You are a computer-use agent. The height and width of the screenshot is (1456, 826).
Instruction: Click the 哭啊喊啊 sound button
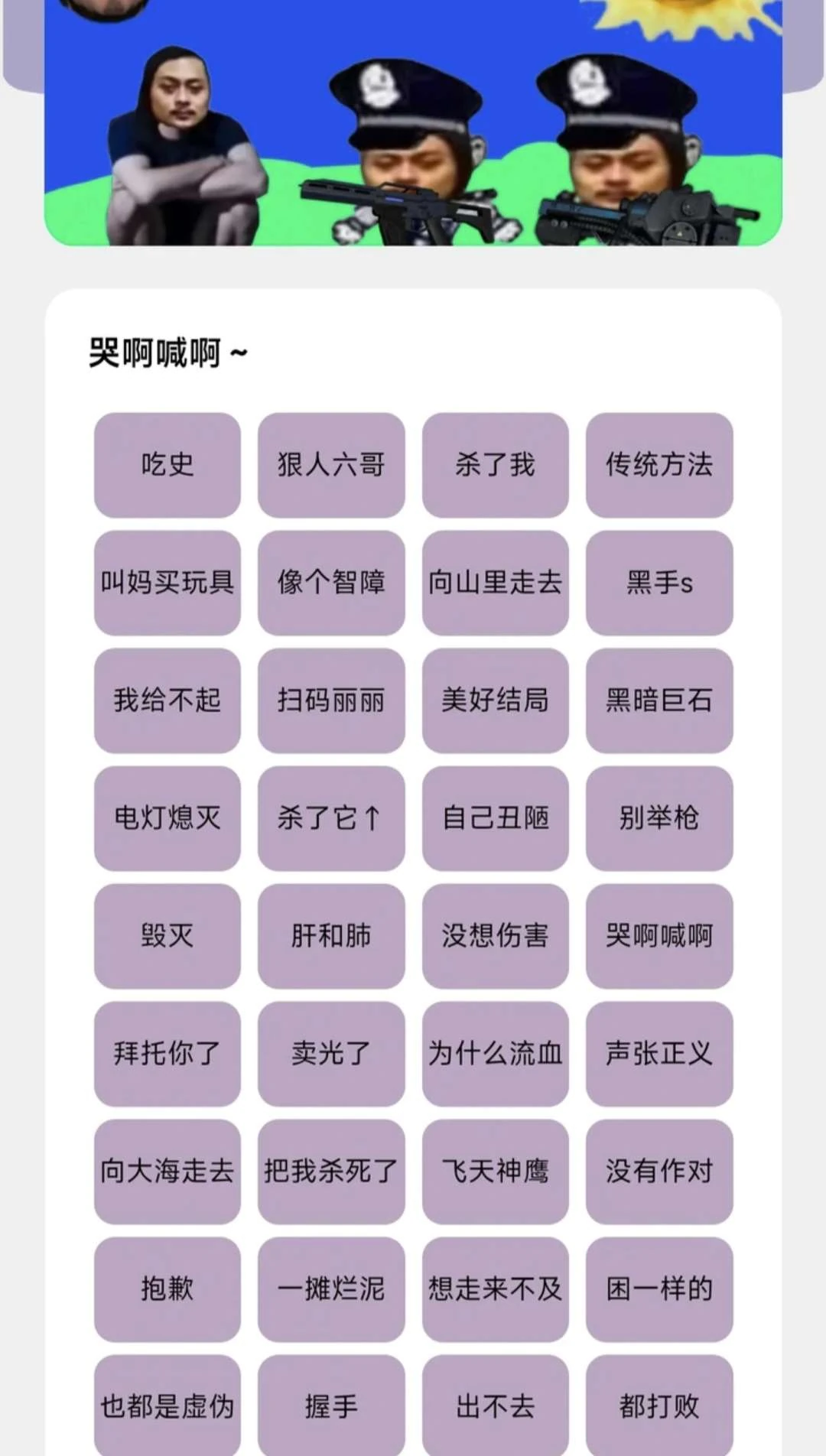[659, 936]
